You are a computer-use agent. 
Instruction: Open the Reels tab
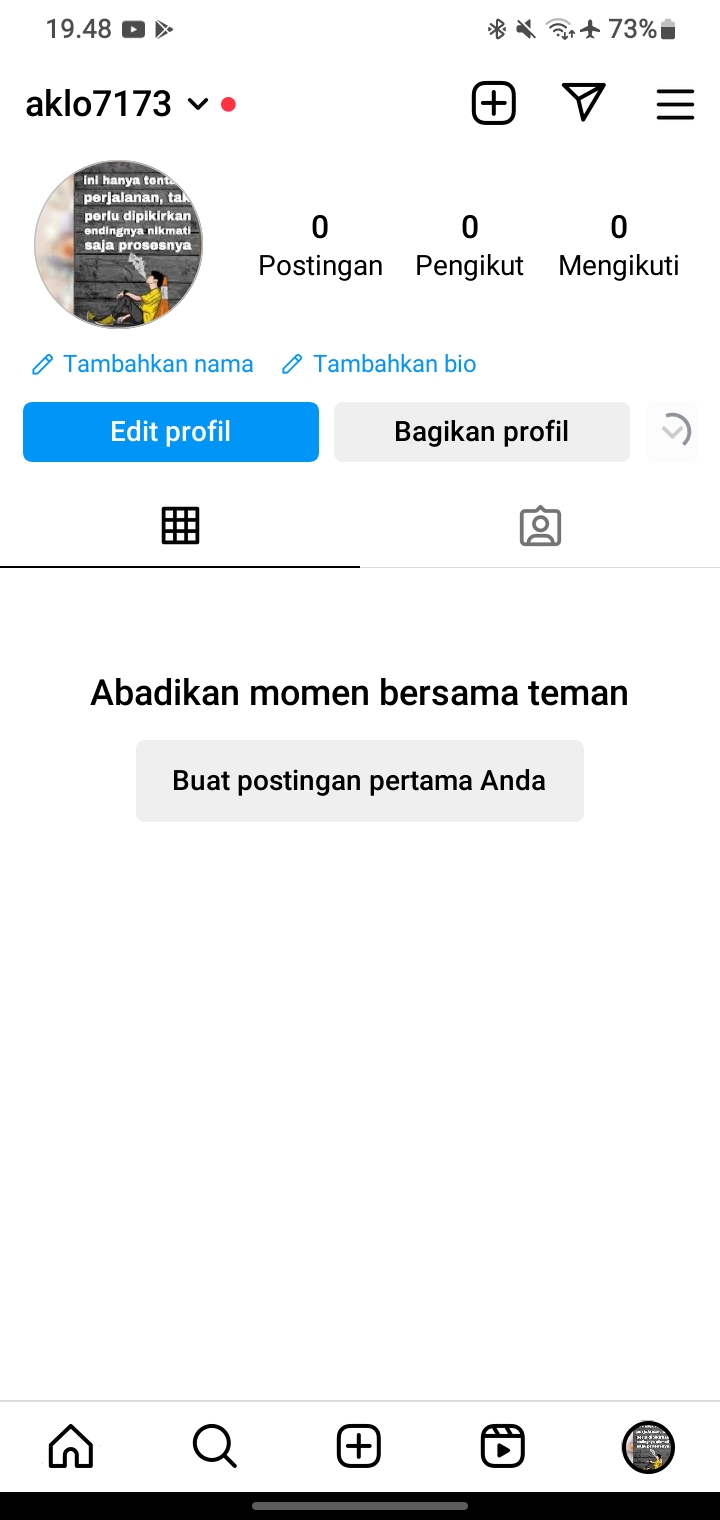pos(503,1446)
